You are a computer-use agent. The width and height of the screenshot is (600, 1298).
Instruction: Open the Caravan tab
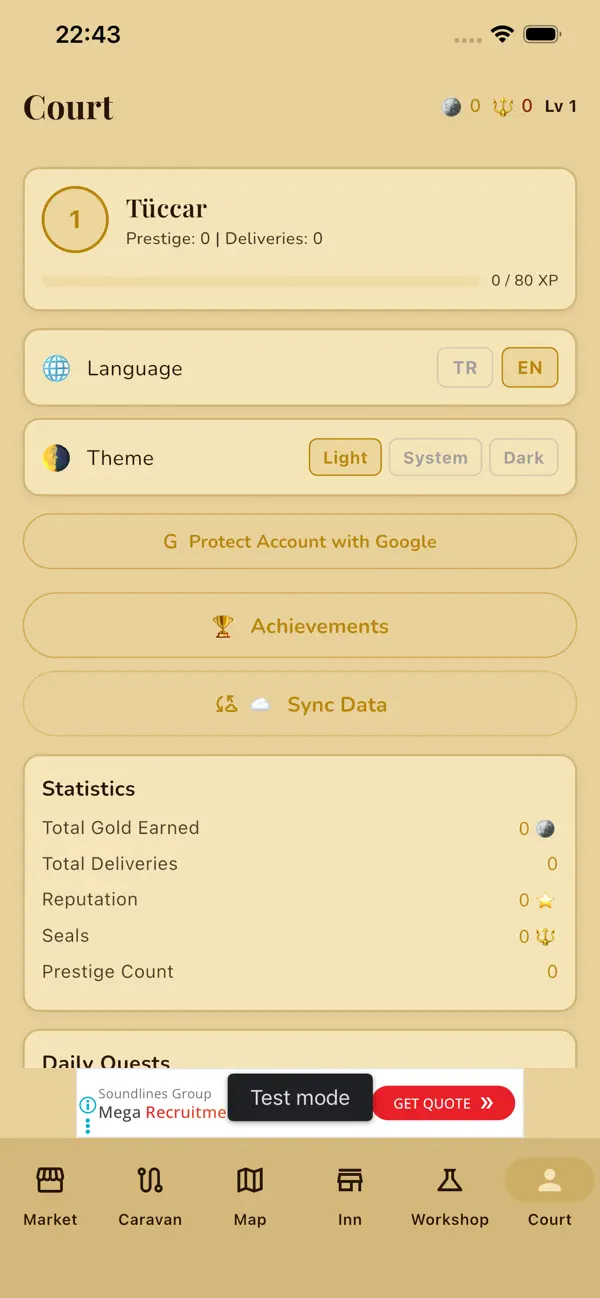[150, 1195]
